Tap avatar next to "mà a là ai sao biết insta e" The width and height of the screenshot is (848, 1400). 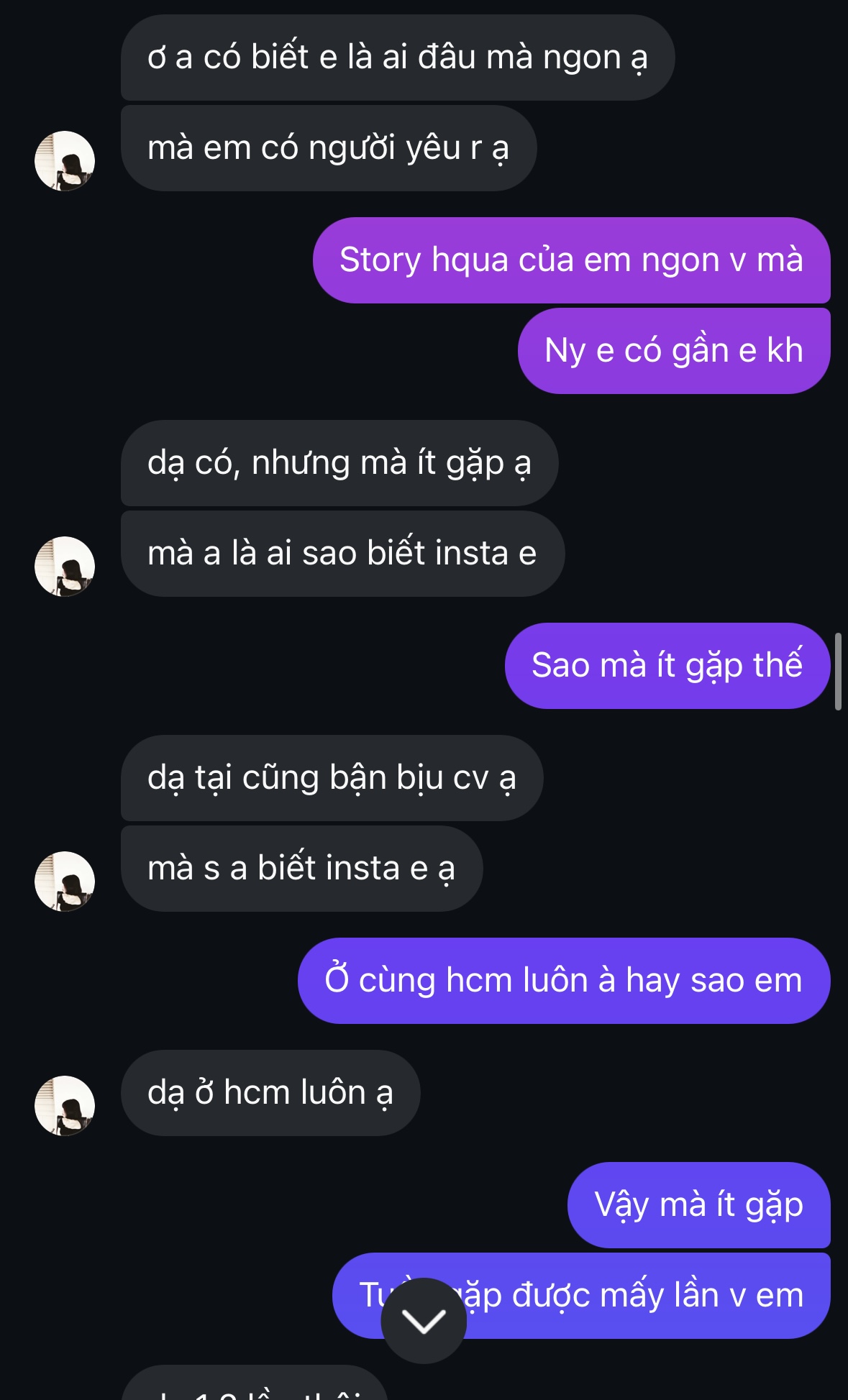tap(65, 567)
